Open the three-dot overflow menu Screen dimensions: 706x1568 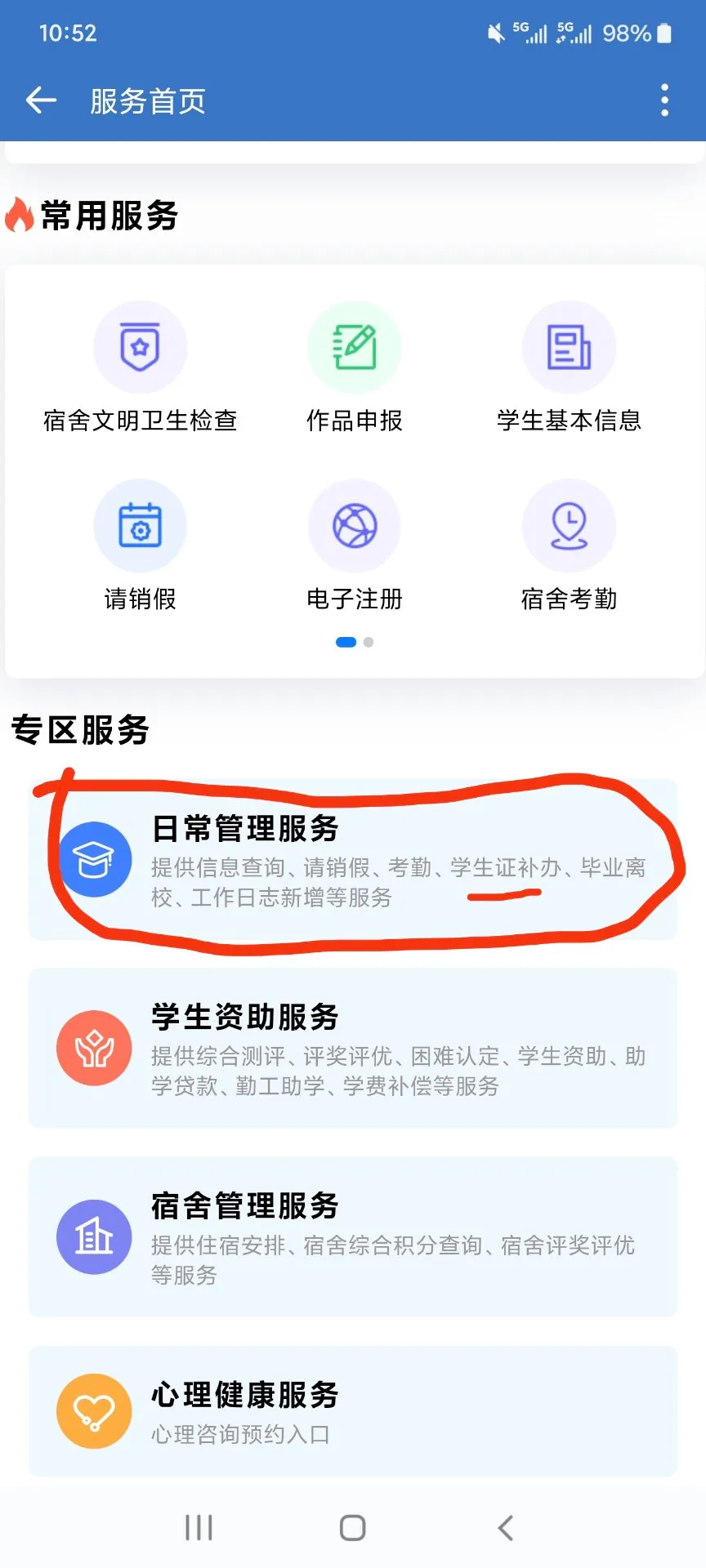pyautogui.click(x=664, y=100)
